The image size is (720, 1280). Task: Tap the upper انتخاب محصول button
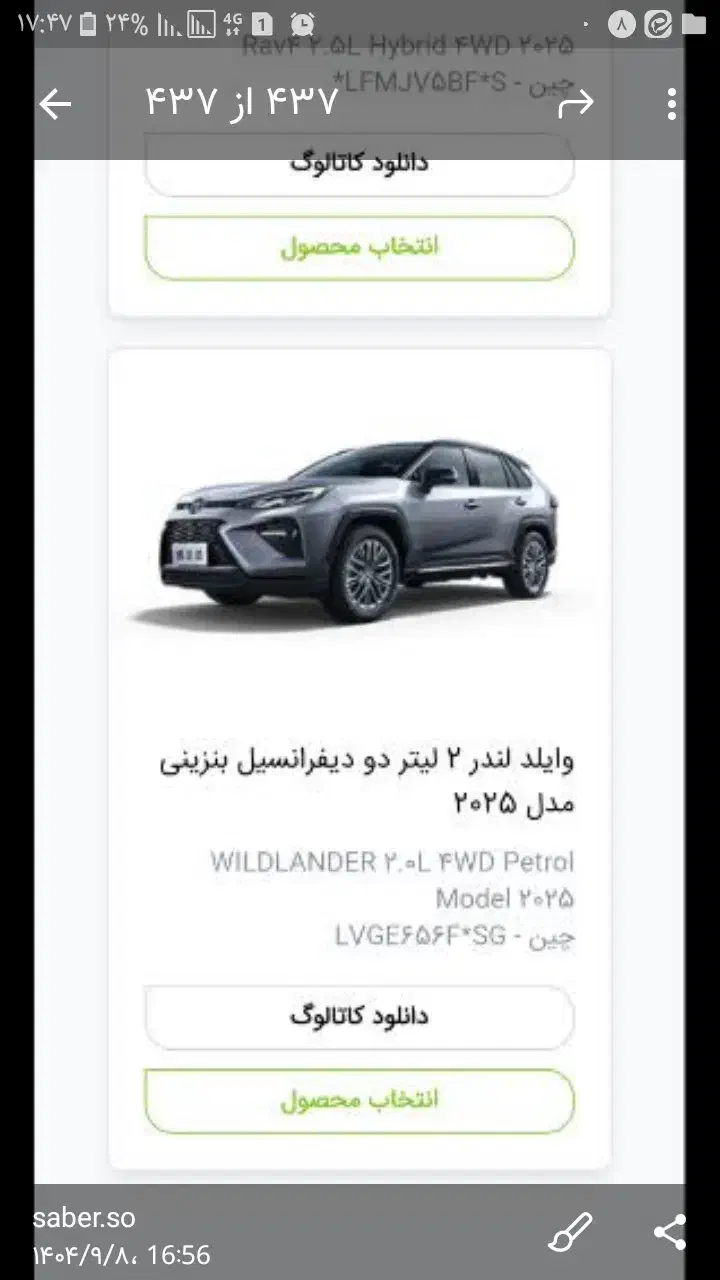358,247
